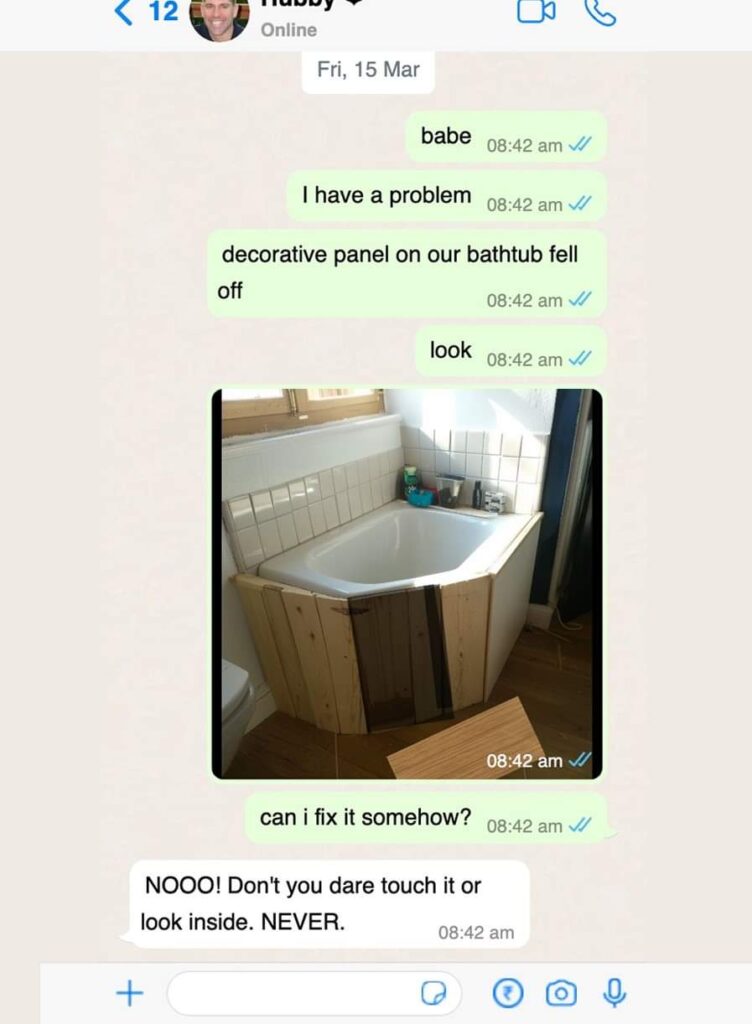Open Hubby's contact profile picture
752x1024 pixels.
(x=219, y=17)
